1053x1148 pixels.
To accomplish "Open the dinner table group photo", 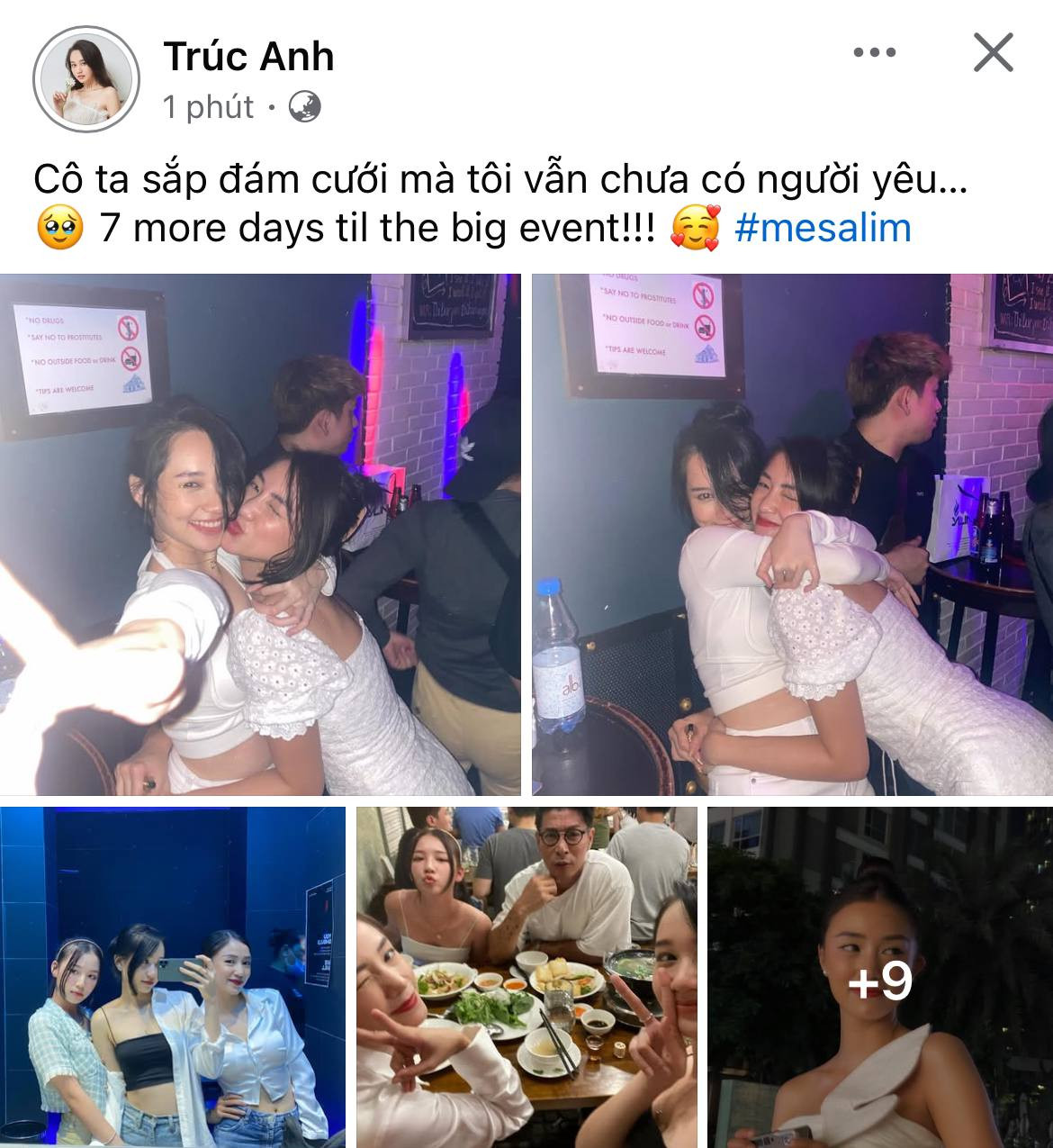I will [526, 976].
